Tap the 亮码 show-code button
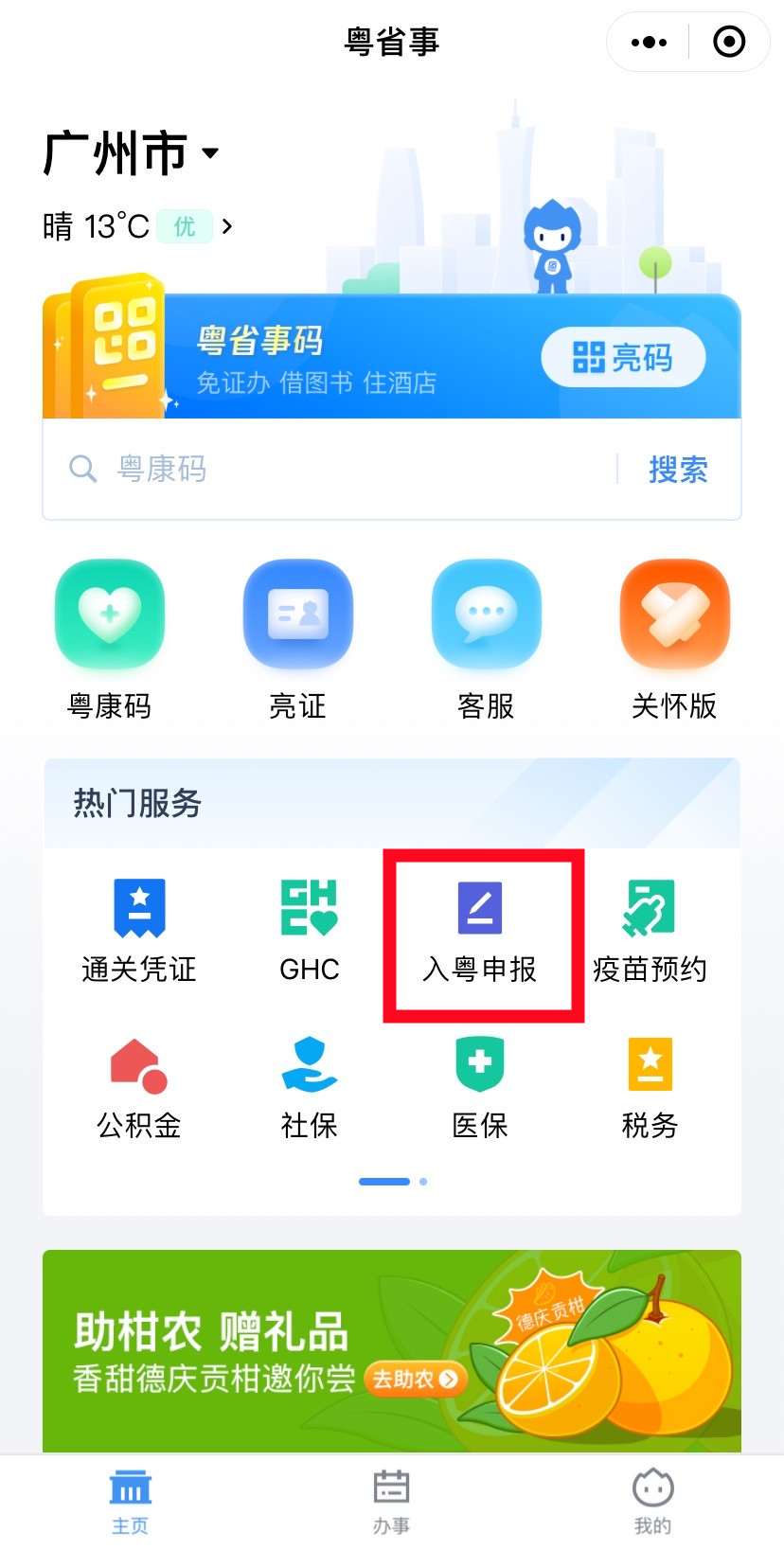784x1568 pixels. pyautogui.click(x=623, y=358)
